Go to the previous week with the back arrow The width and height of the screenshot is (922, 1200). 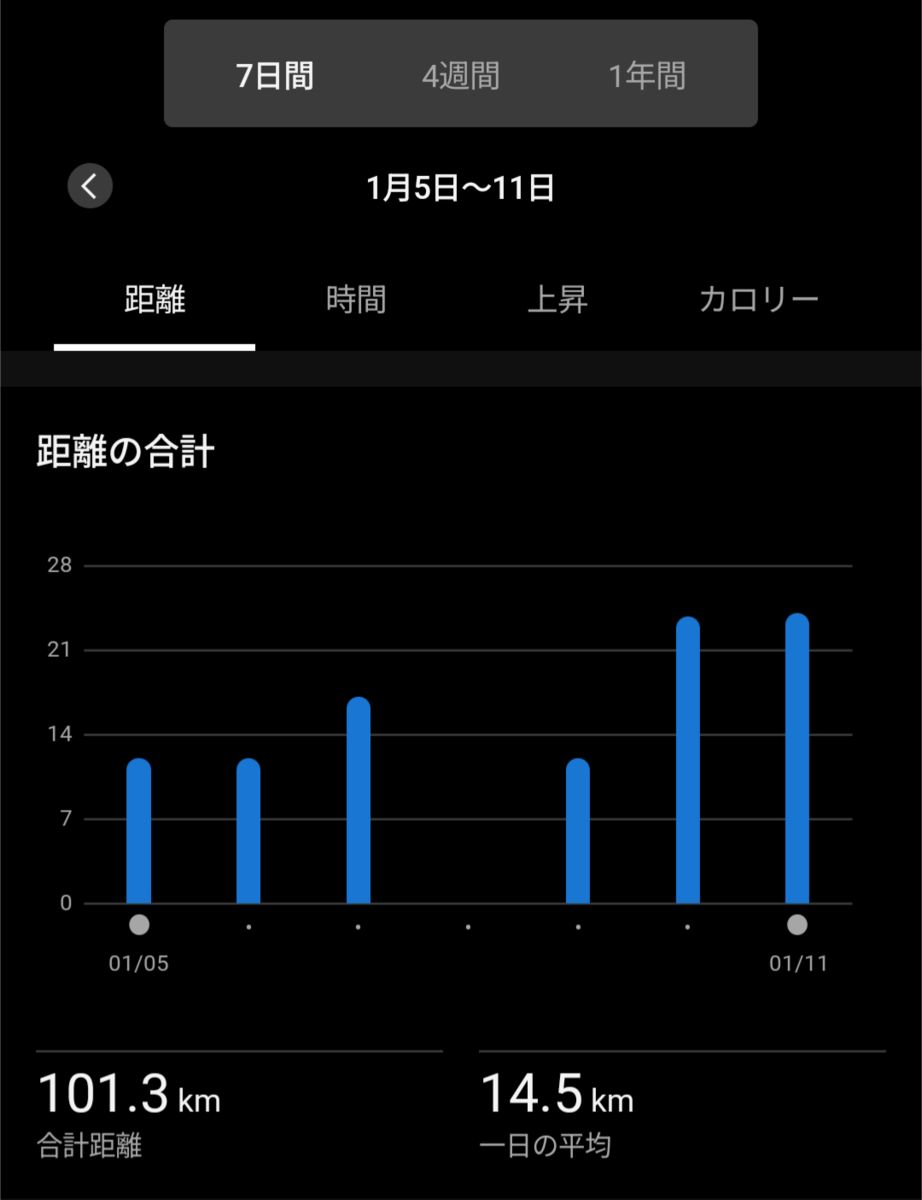click(90, 186)
